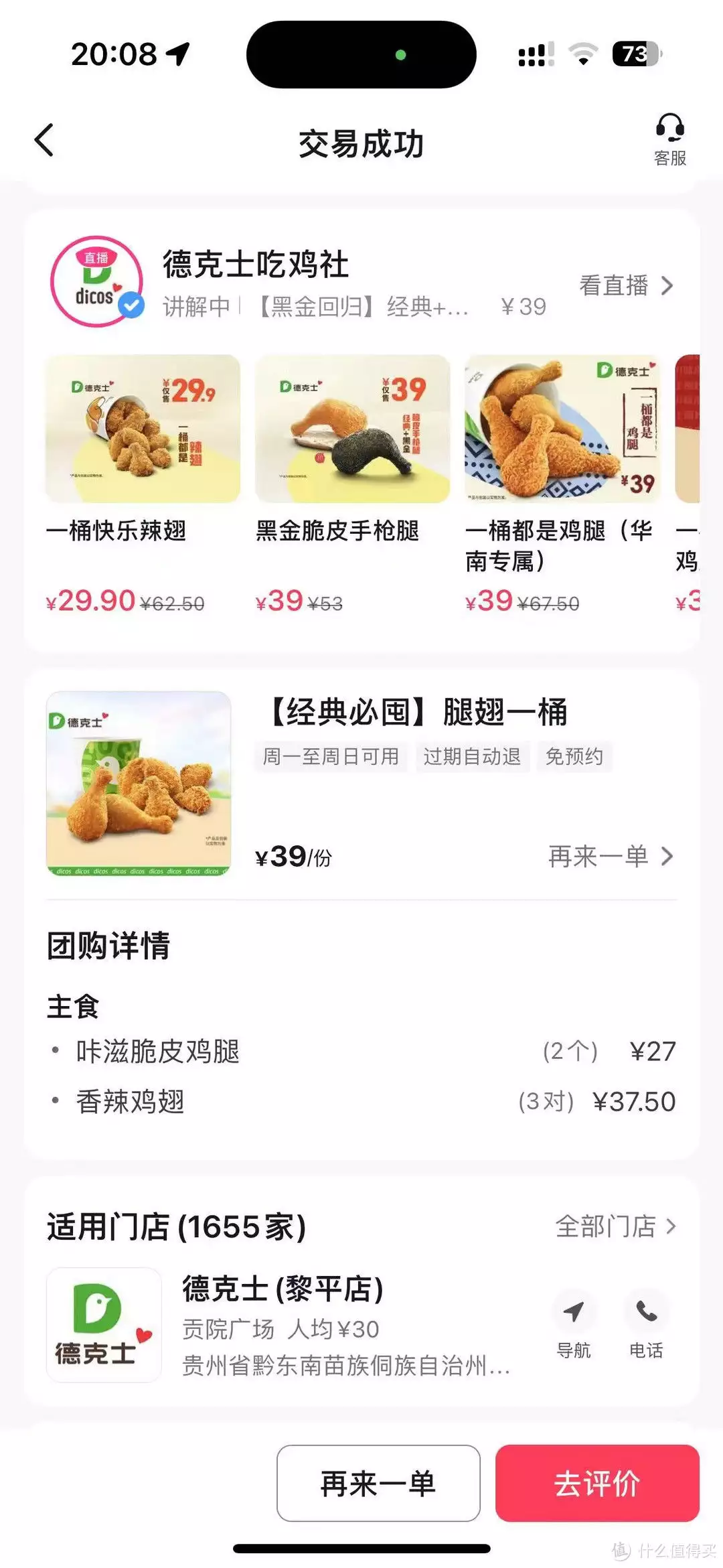Tap 再来一单 link beside ¥39/份
The image size is (723, 1568).
click(x=610, y=856)
